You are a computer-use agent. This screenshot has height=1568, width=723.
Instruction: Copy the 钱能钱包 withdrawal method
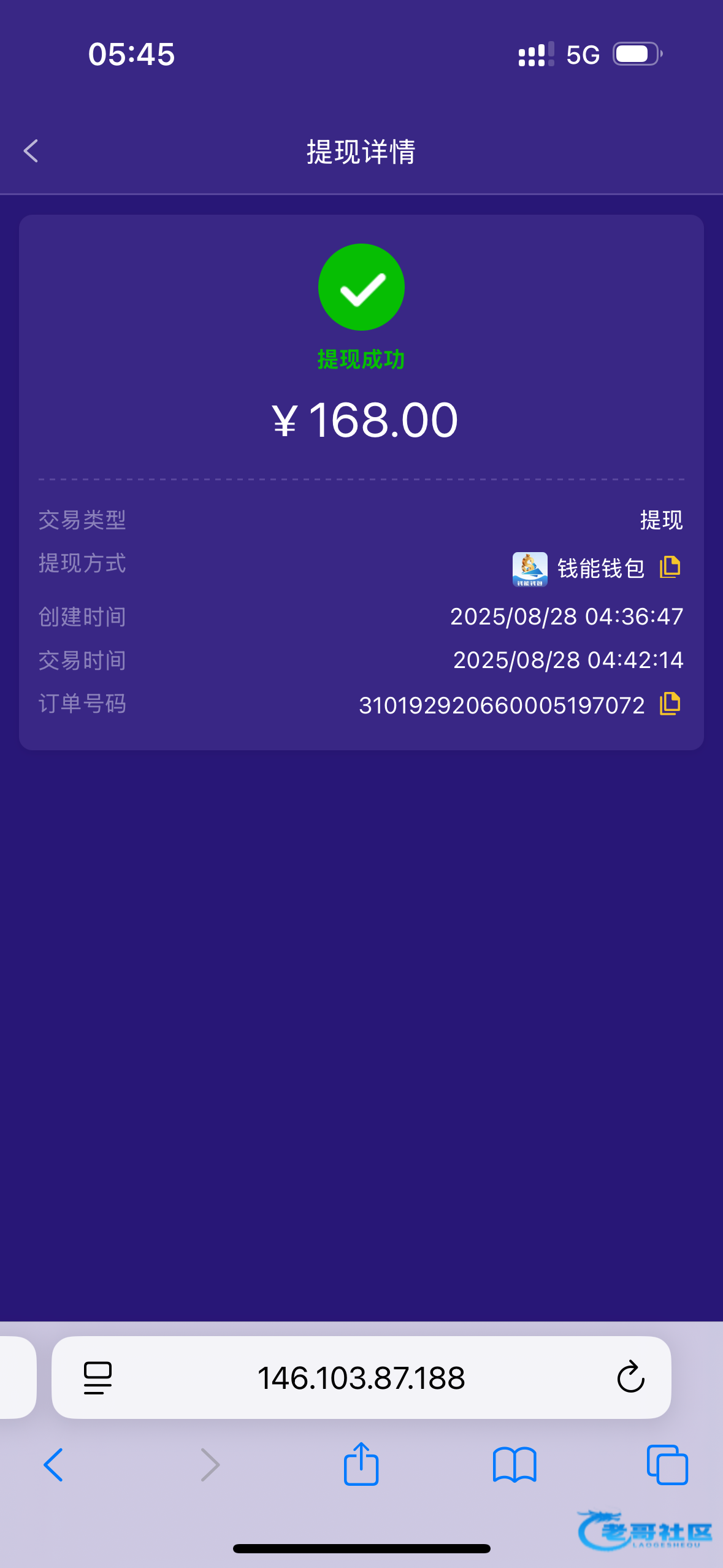(x=670, y=567)
